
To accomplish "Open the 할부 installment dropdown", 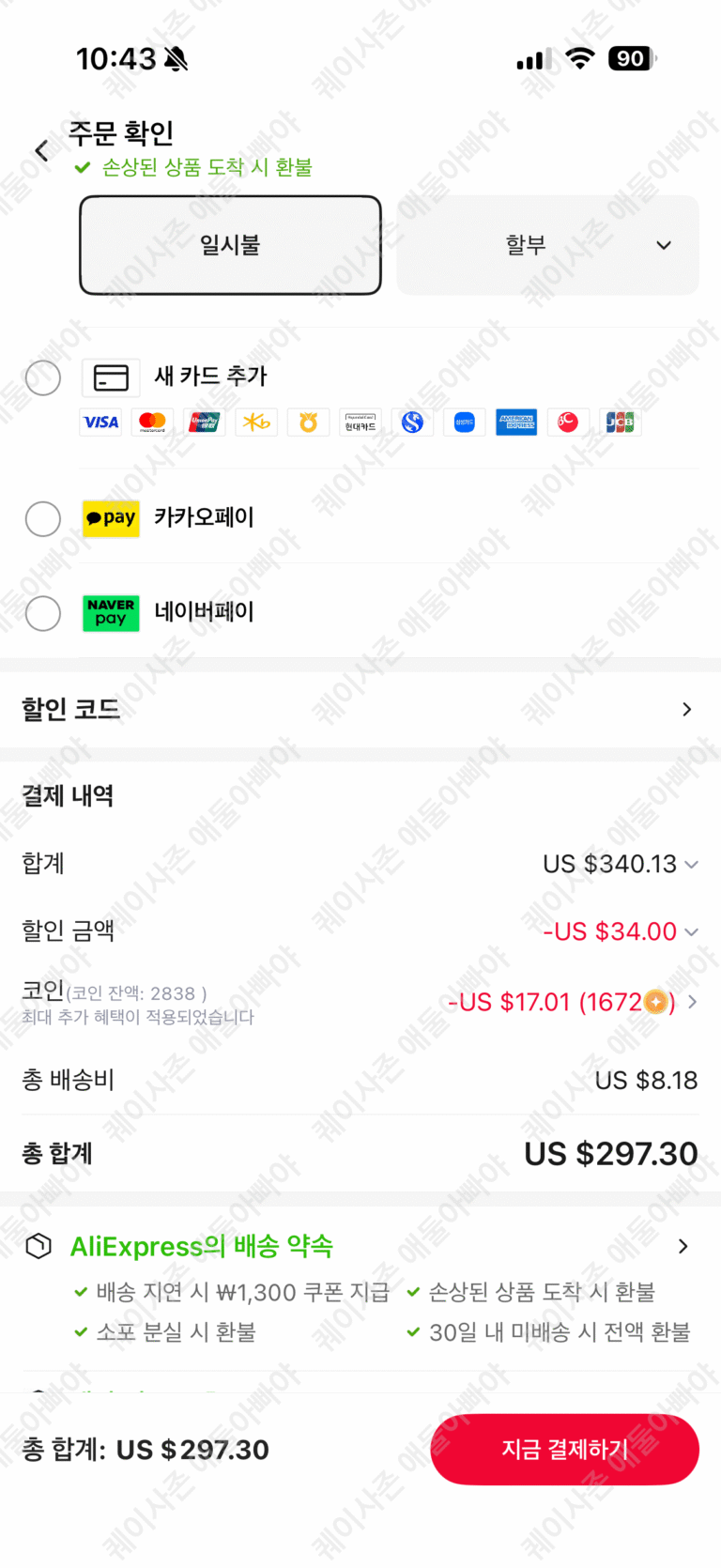I will coord(548,245).
